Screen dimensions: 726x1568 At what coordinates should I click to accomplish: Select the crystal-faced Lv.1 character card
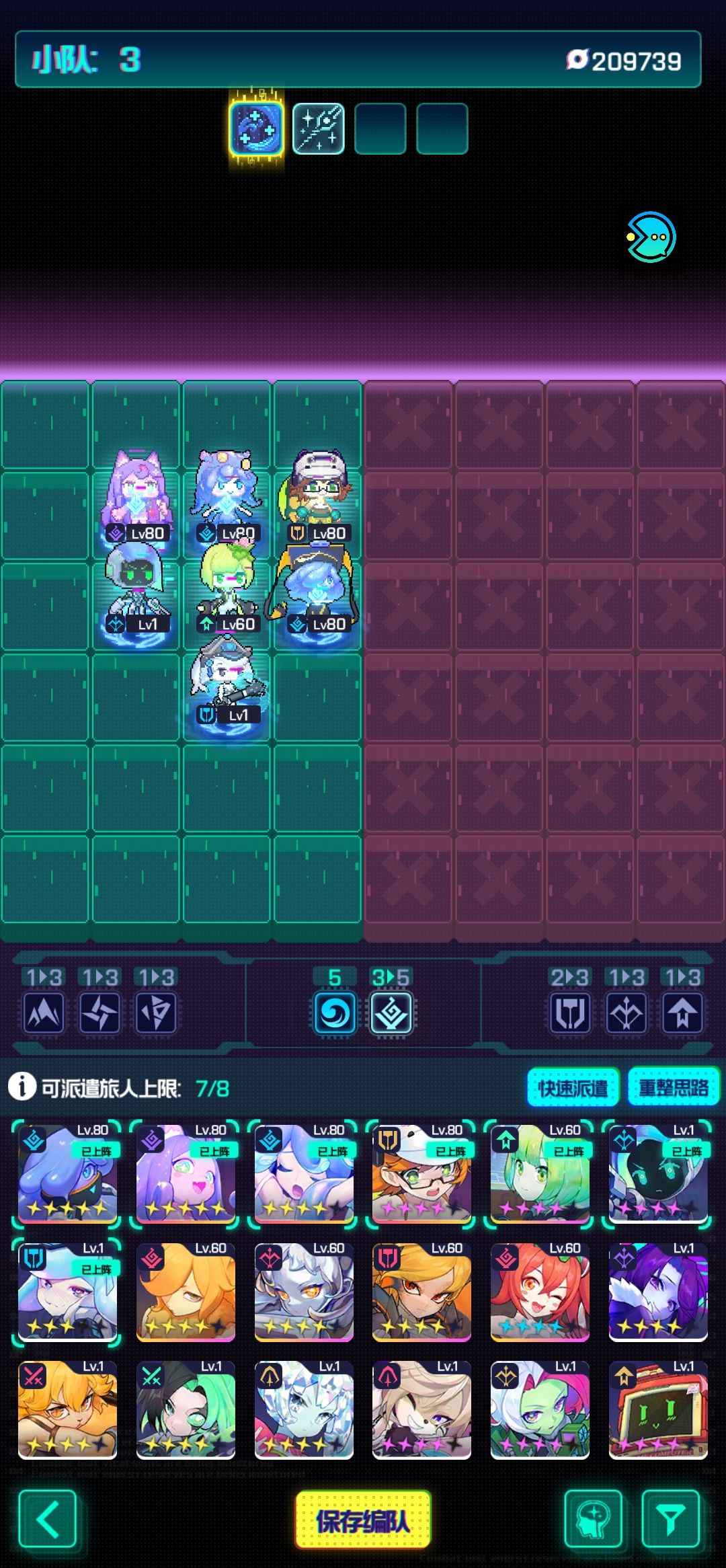pos(304,1410)
